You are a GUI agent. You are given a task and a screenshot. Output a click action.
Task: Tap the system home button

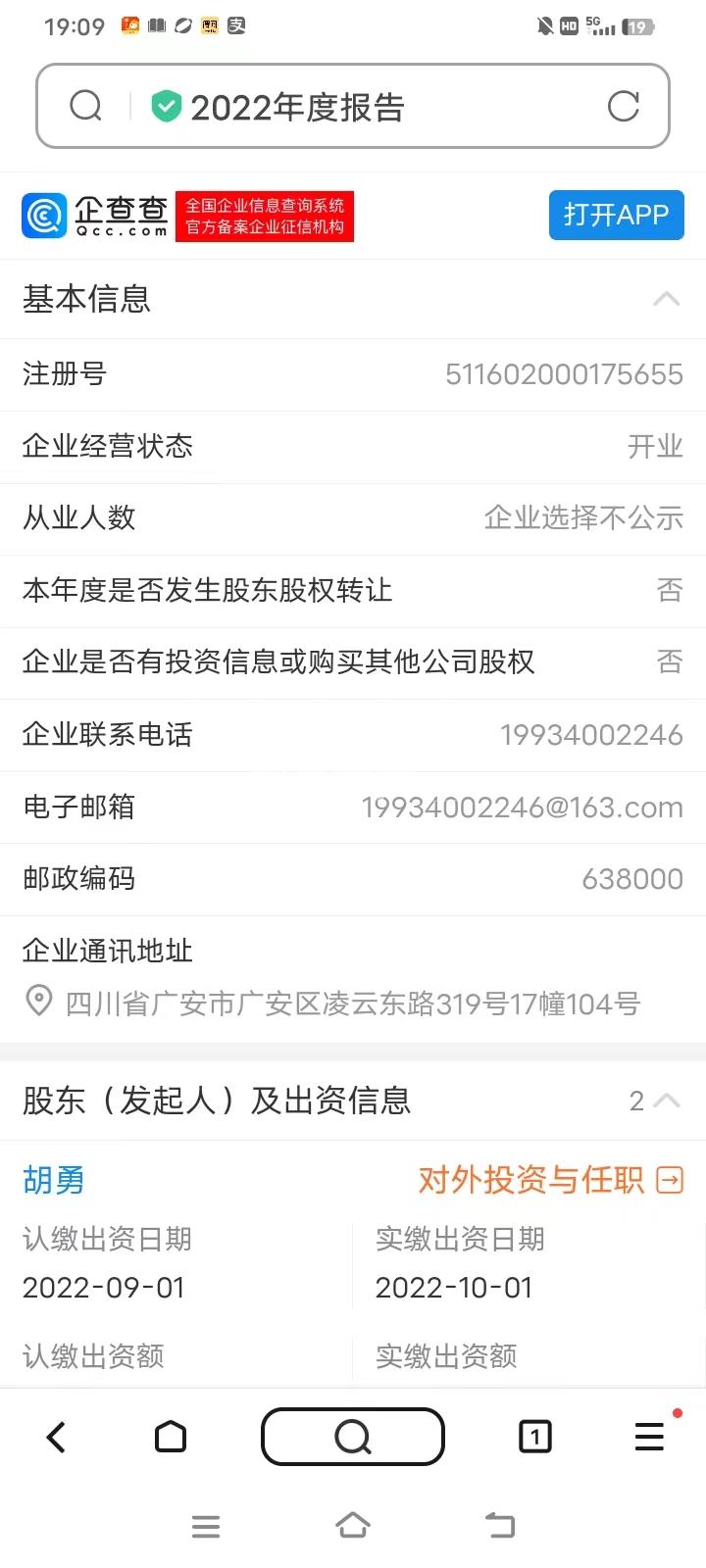coord(353,1526)
